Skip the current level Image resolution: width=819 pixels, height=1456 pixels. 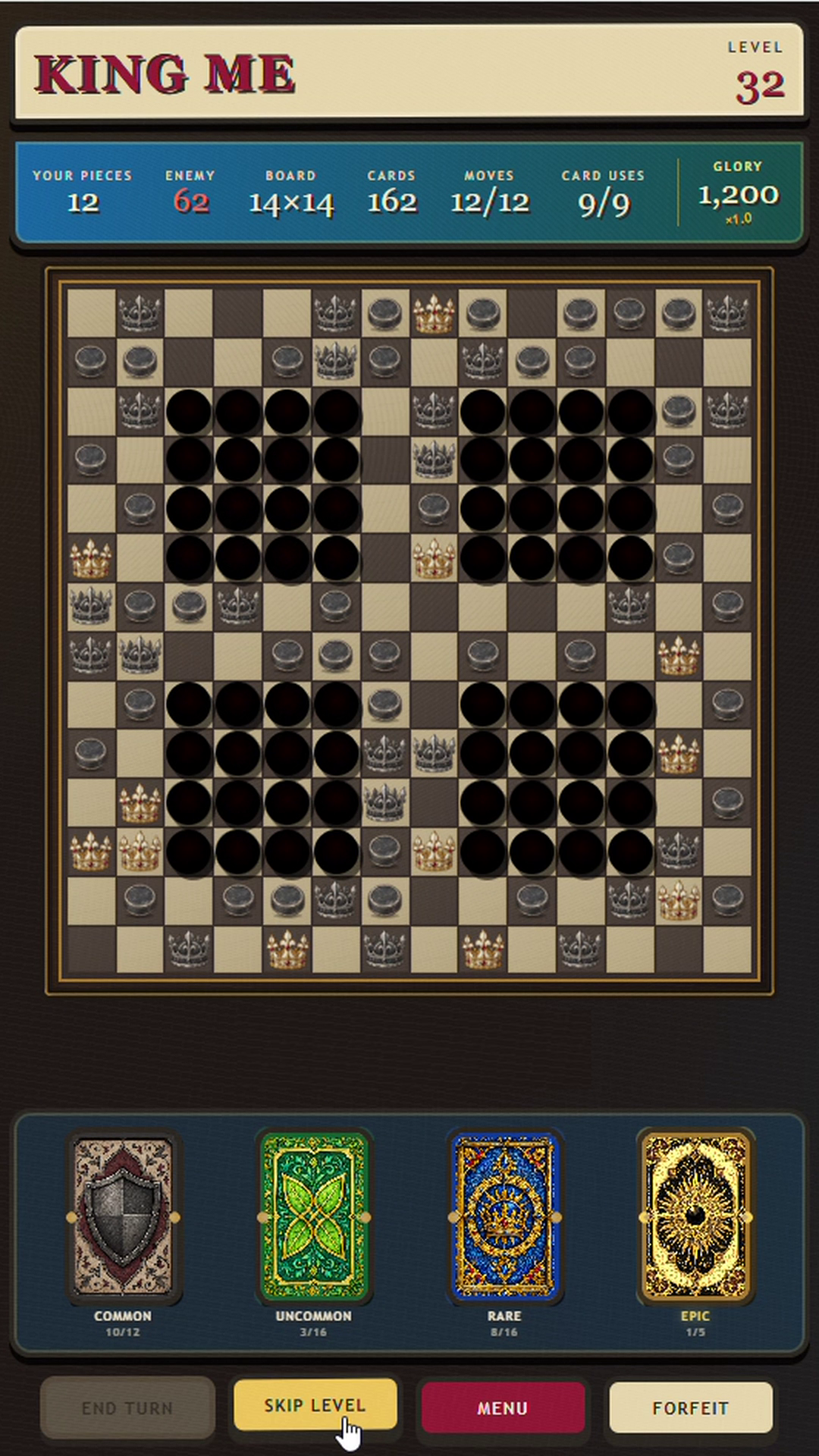(x=315, y=1405)
